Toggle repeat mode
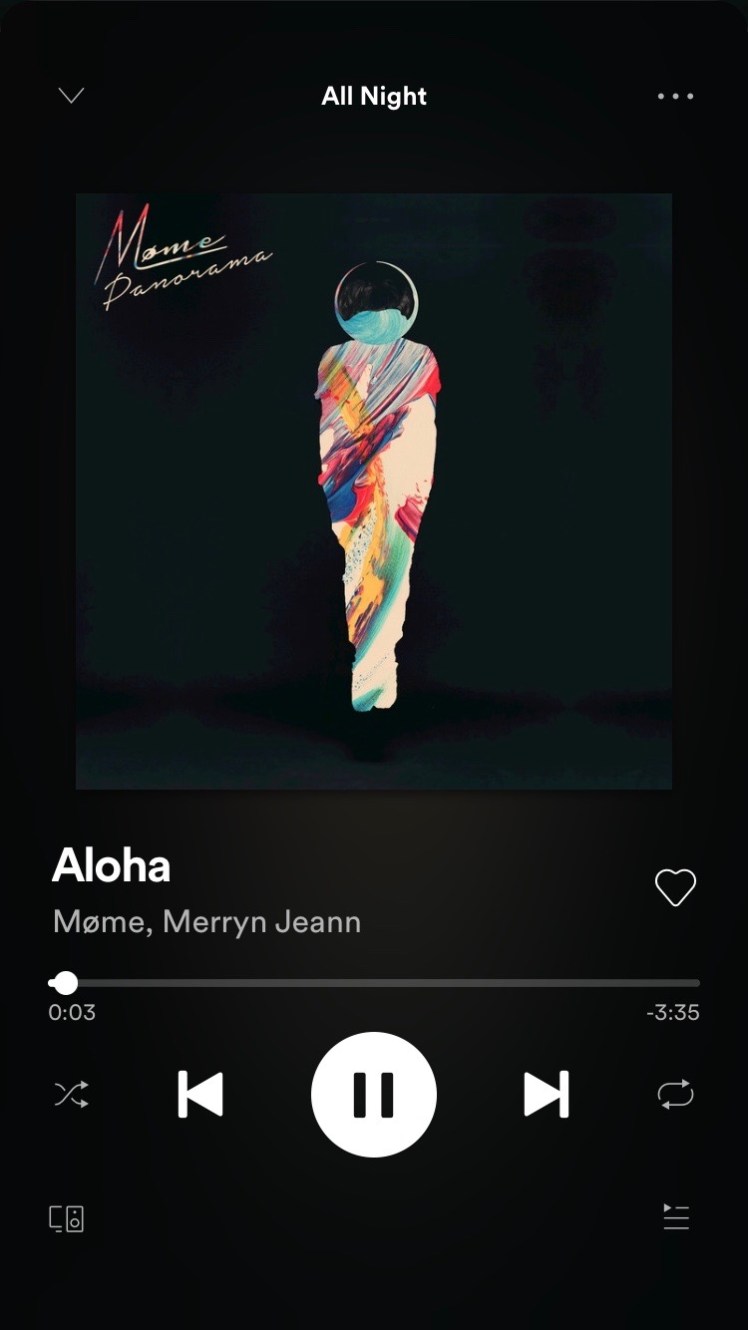Viewport: 748px width, 1330px height. (675, 1094)
